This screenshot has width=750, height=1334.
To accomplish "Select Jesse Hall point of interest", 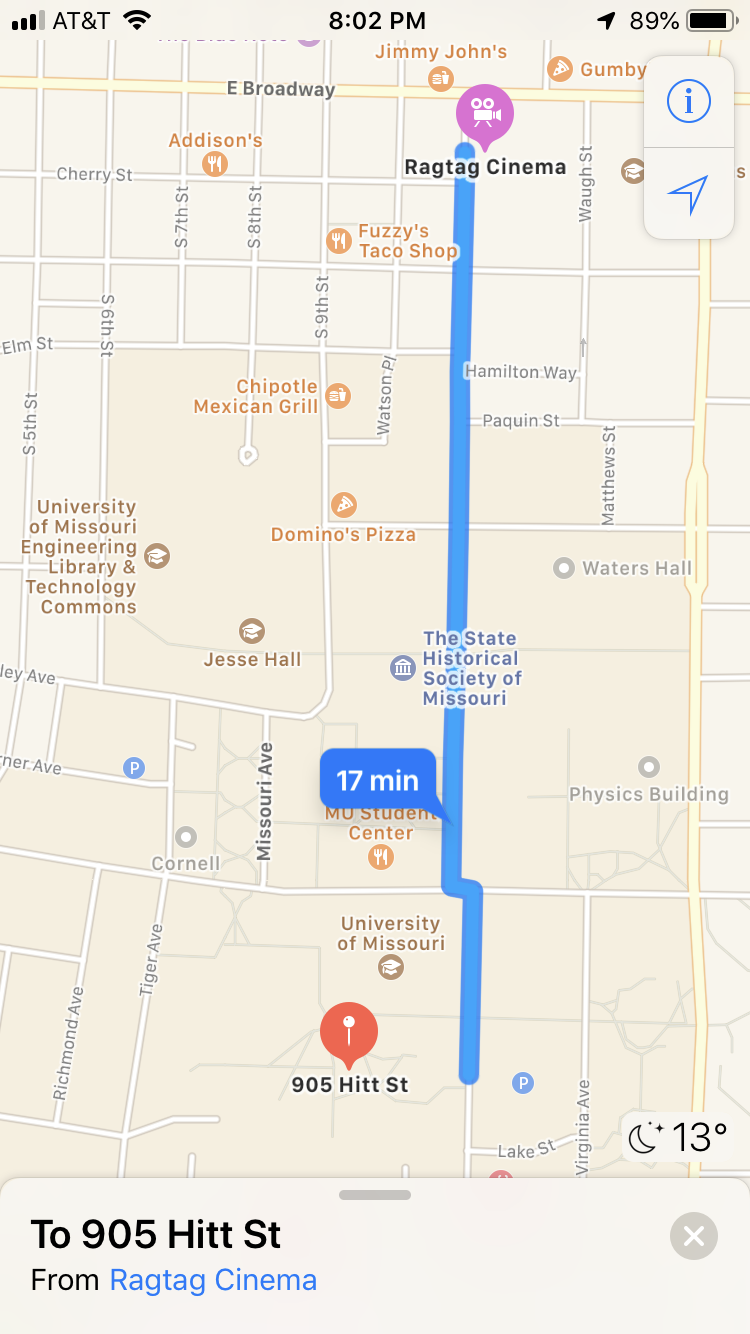I will [252, 630].
